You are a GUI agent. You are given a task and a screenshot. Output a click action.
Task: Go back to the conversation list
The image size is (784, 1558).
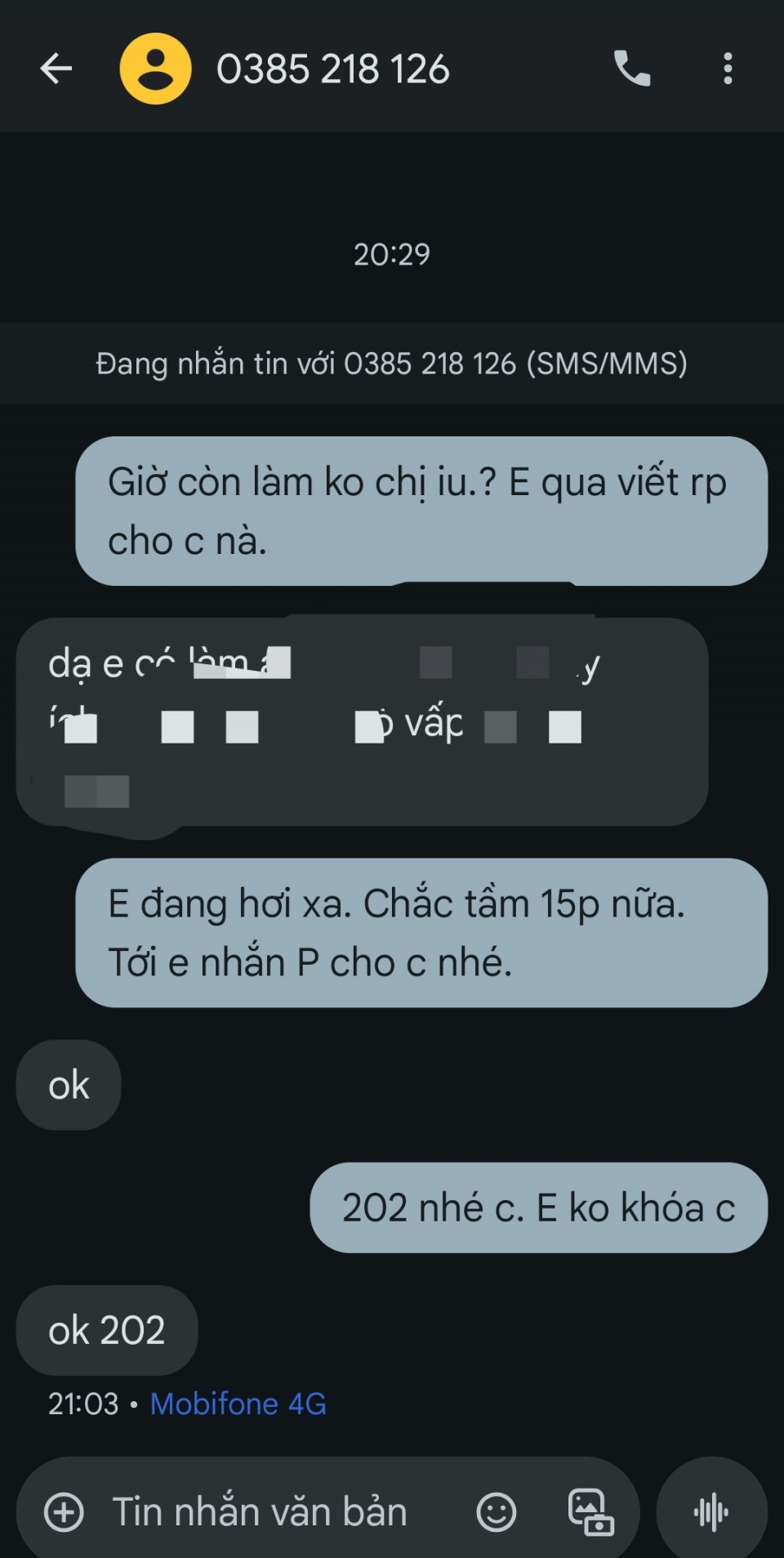pos(56,69)
